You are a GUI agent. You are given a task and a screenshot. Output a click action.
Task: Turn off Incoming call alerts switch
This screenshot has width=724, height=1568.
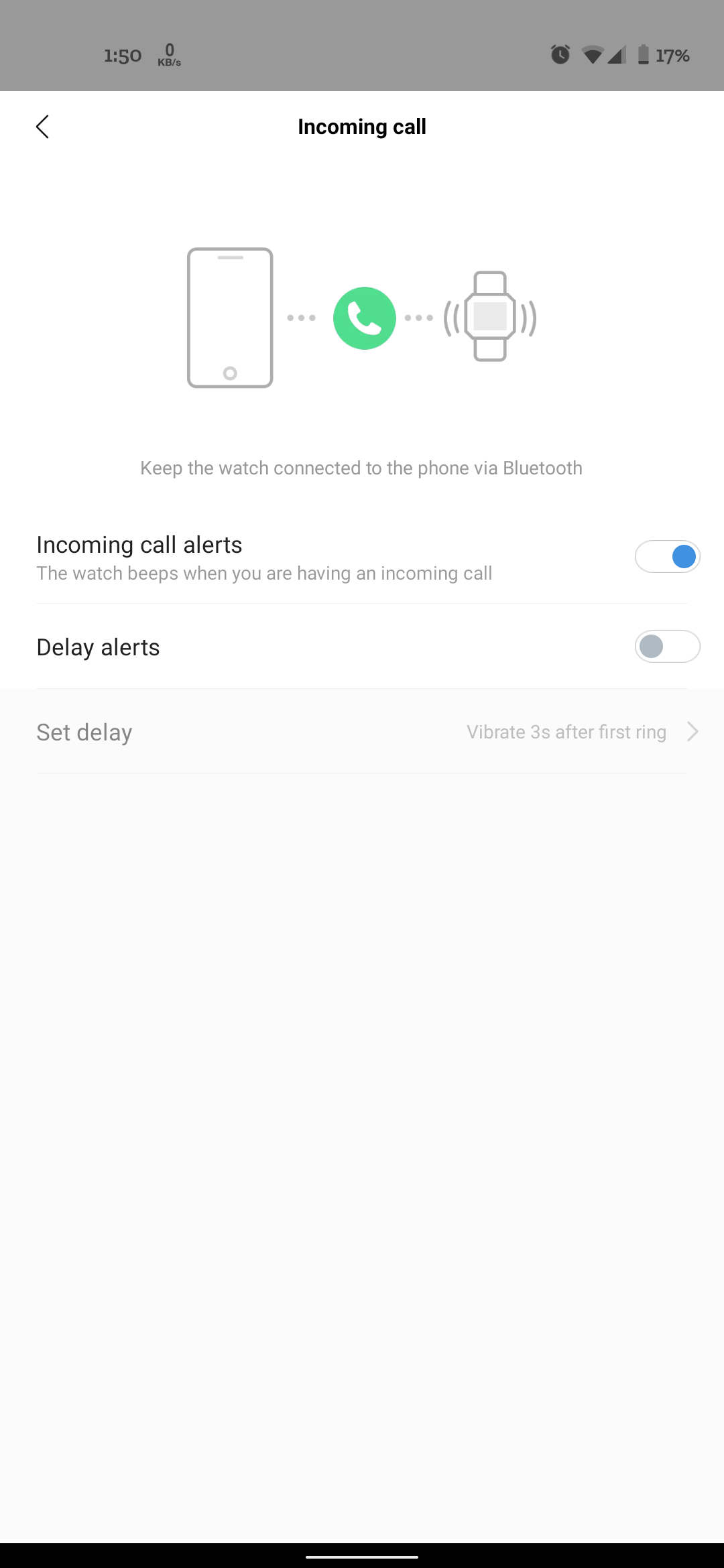(667, 557)
